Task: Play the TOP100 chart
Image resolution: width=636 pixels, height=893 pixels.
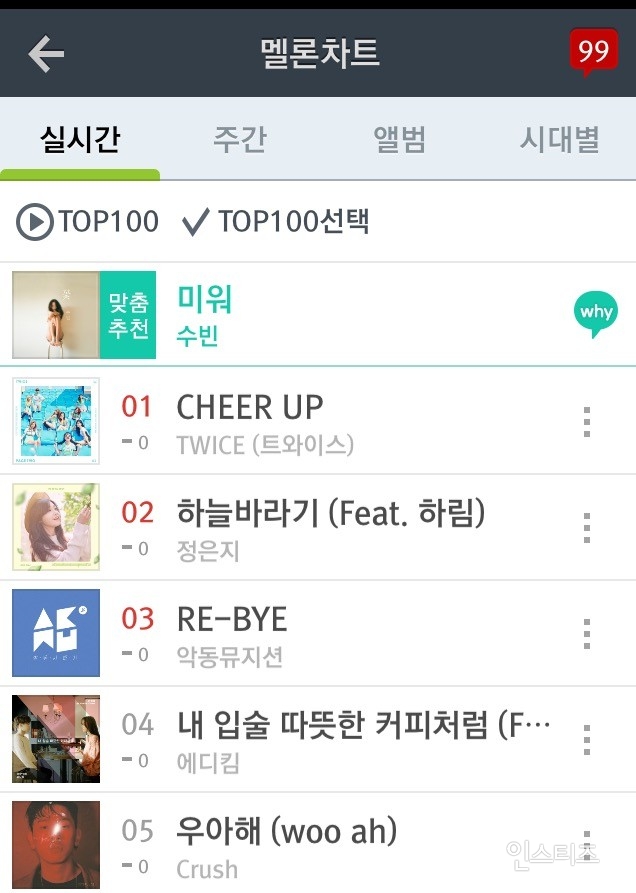Action: coord(88,222)
